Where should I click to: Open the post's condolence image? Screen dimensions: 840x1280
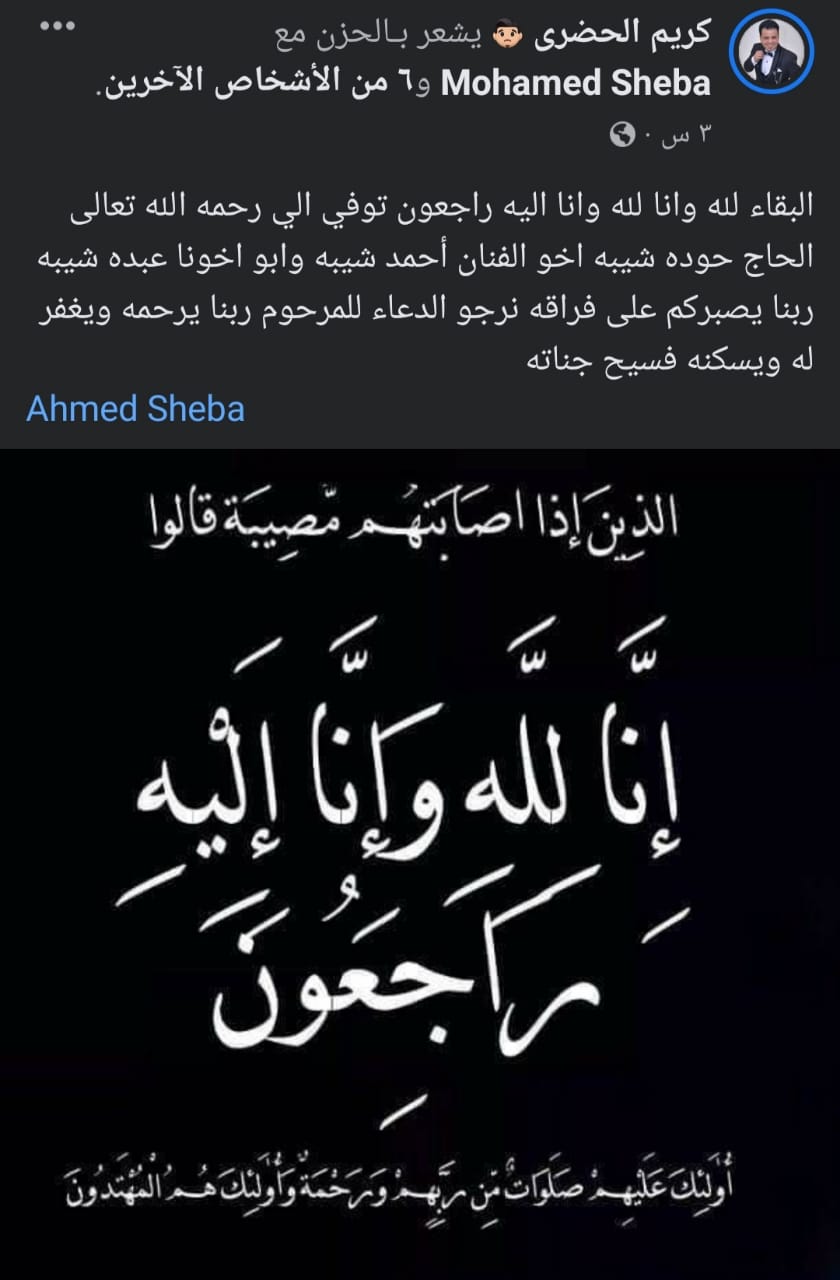pyautogui.click(x=420, y=860)
